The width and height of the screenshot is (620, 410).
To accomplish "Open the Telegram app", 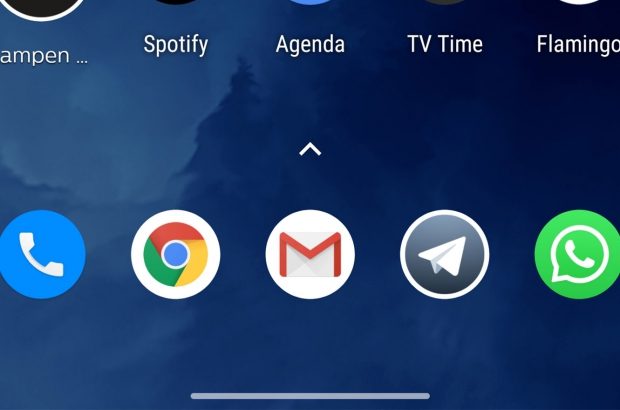I will pos(444,254).
